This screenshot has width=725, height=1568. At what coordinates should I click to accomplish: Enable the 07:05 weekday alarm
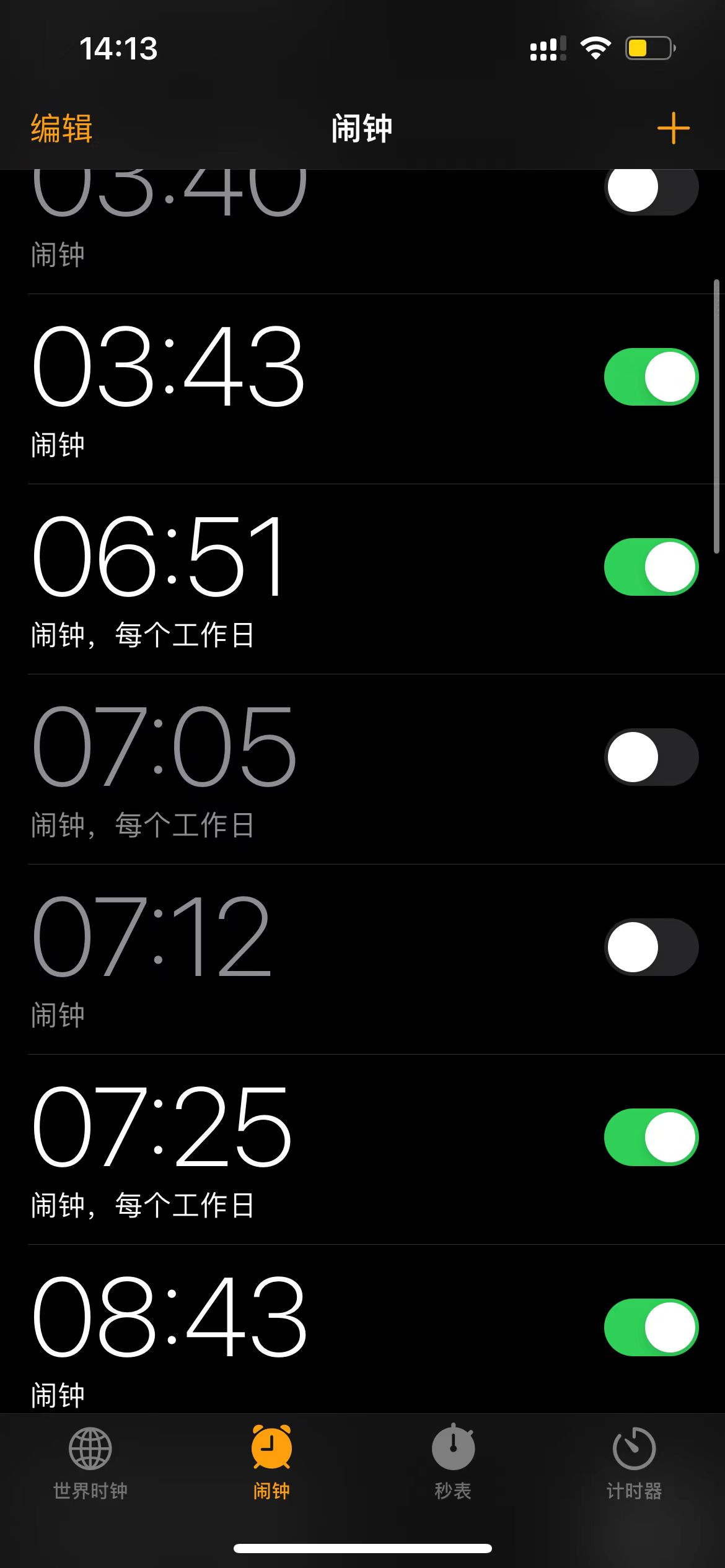click(651, 757)
